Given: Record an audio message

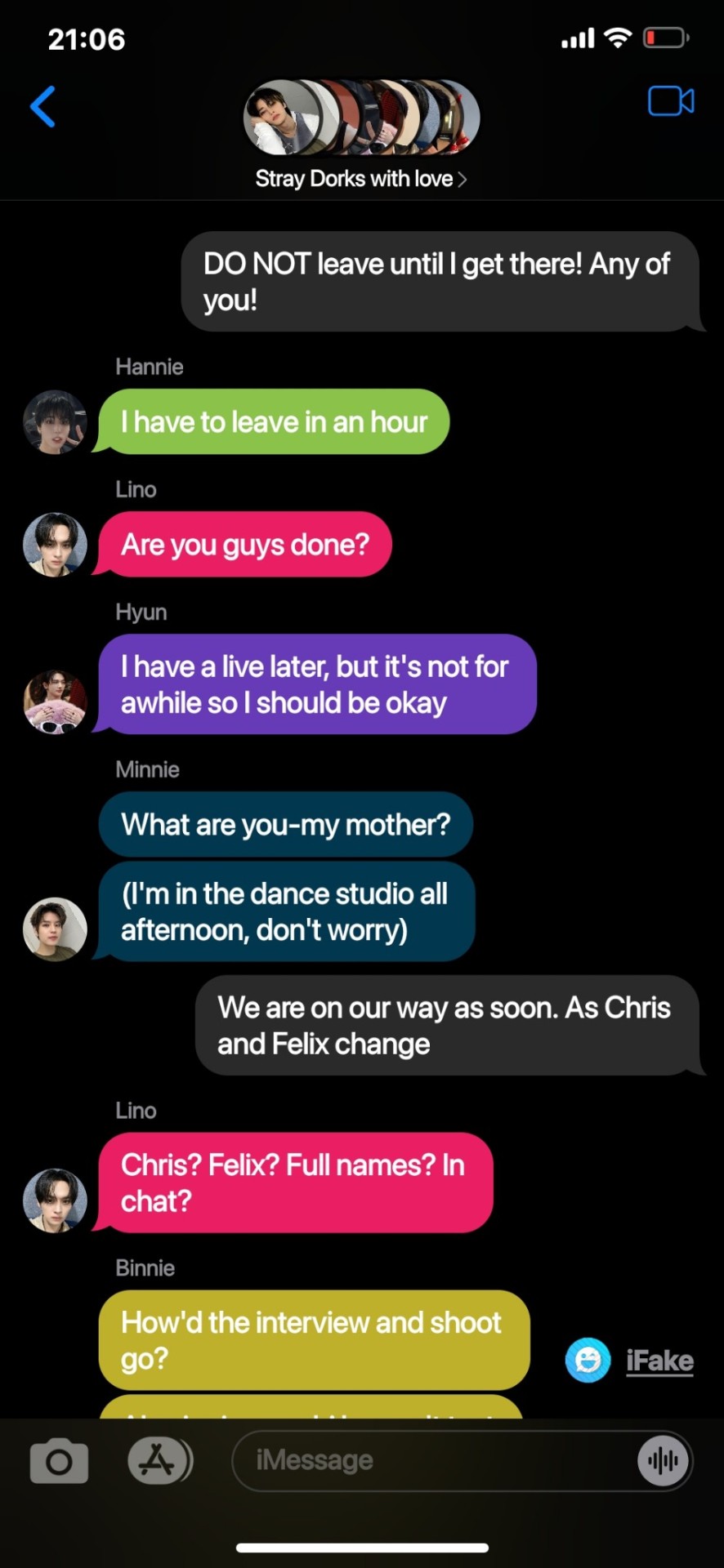Looking at the screenshot, I should point(663,1461).
